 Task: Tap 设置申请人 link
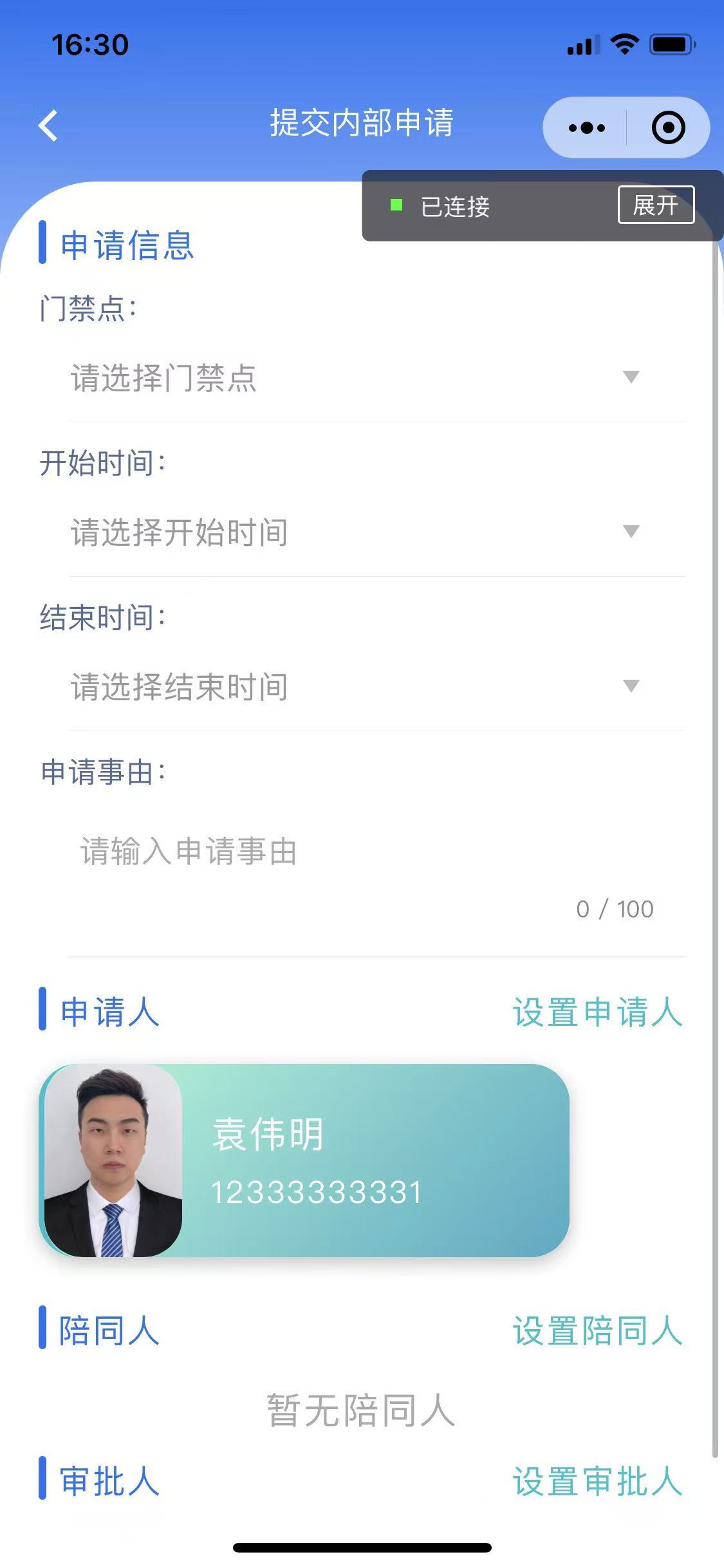coord(597,1012)
